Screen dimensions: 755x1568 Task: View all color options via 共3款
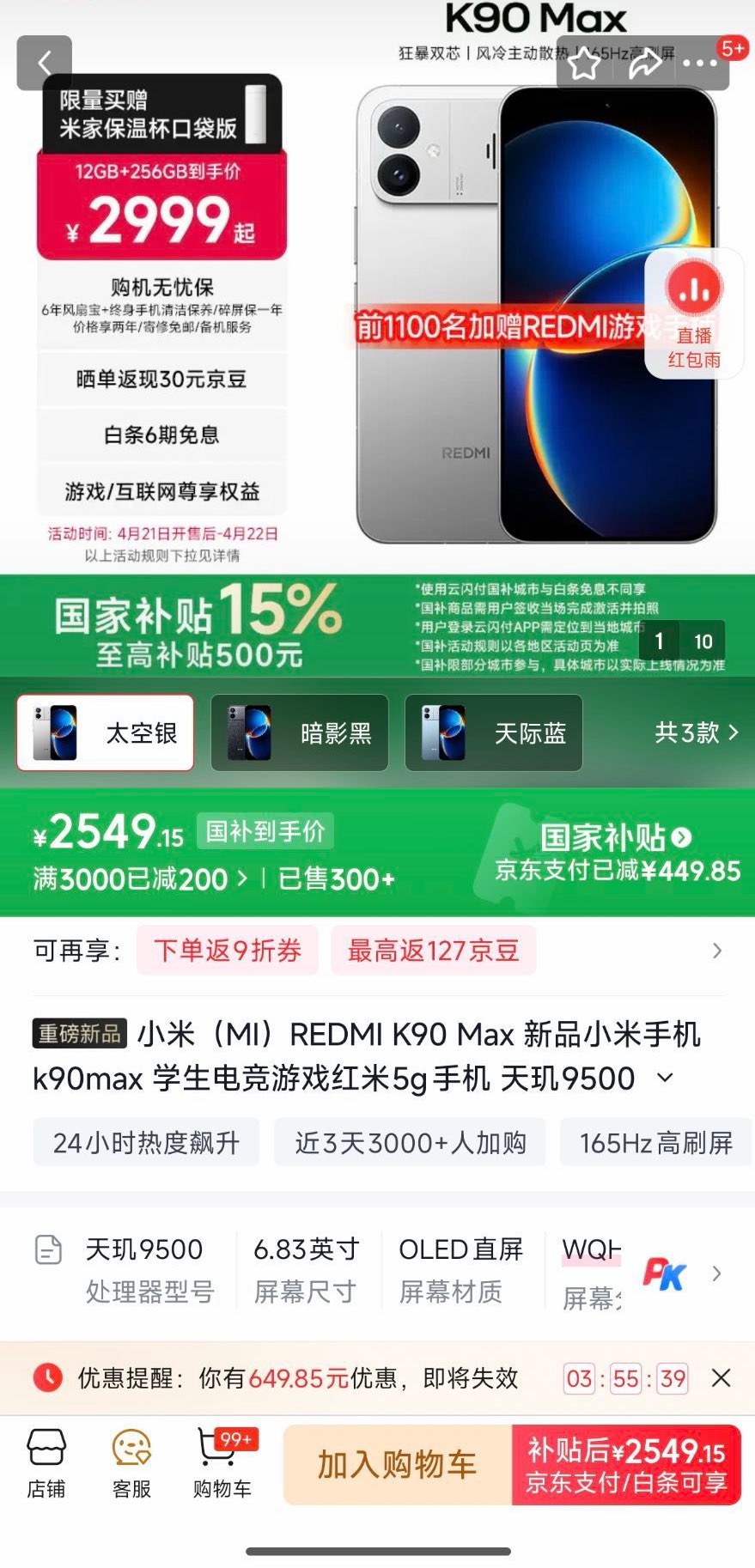(696, 732)
